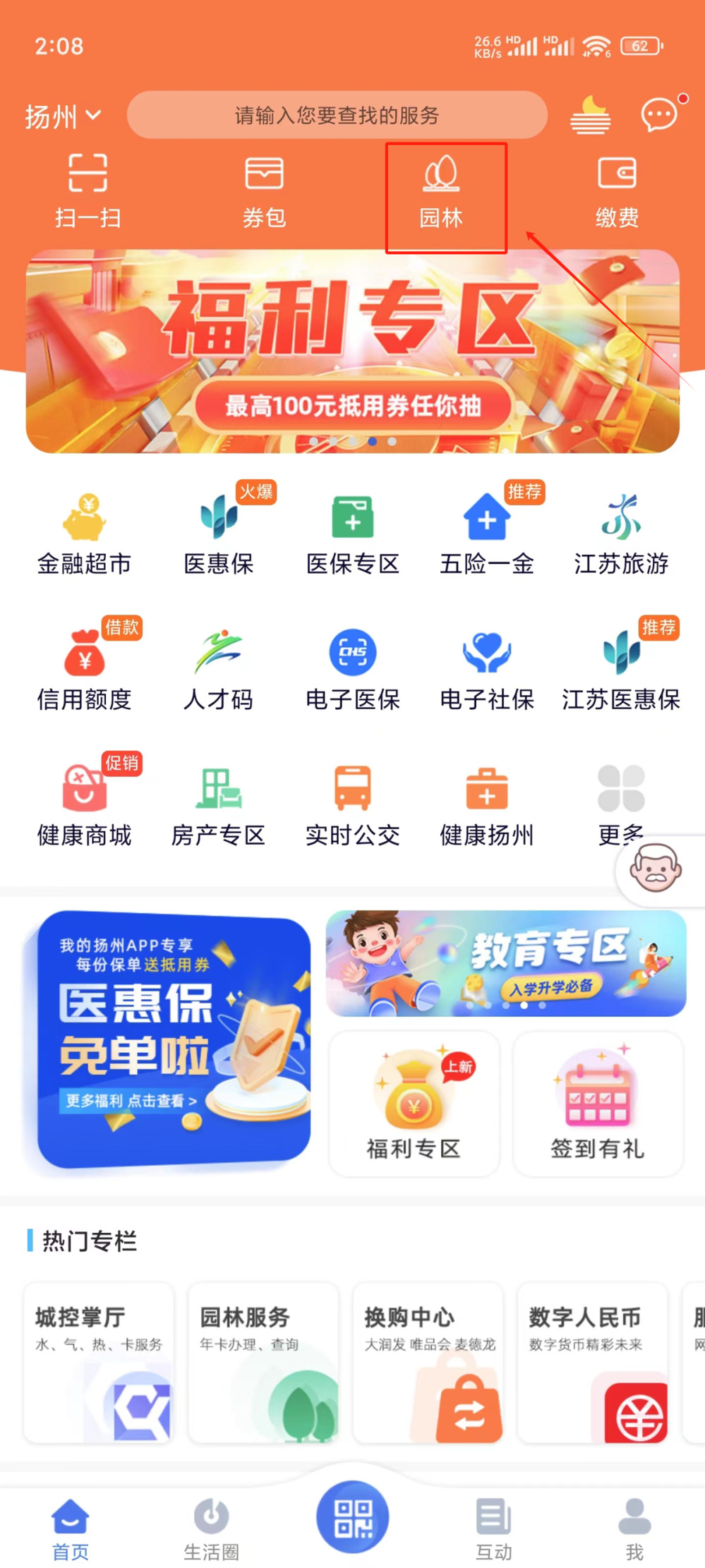Screen dimensions: 705x1568
Task: Tap the service search box
Action: click(337, 115)
